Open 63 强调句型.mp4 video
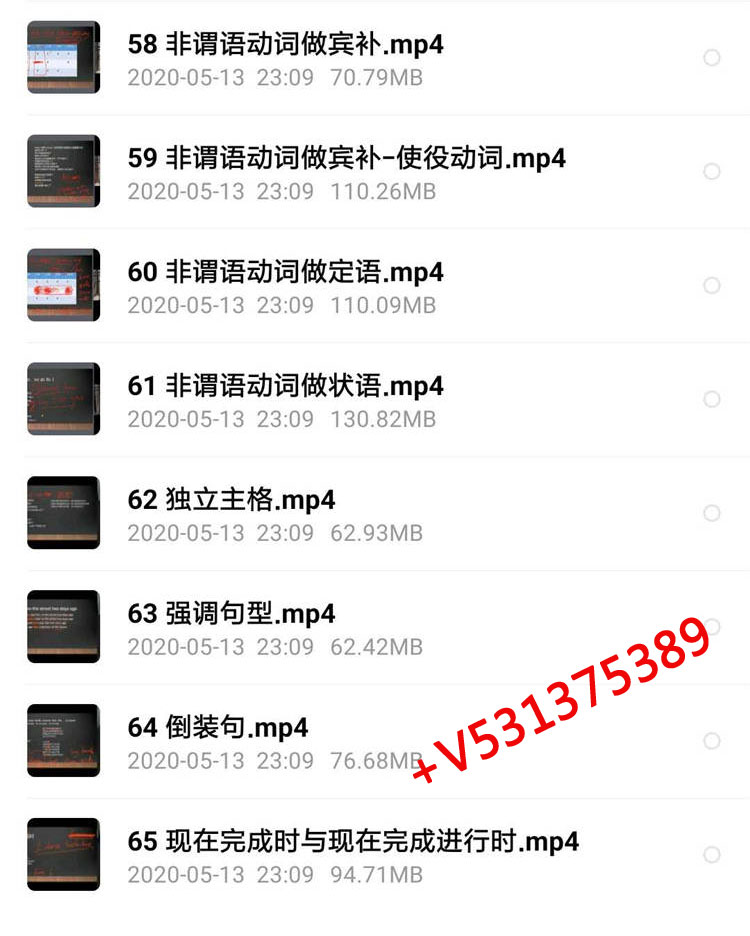 pyautogui.click(x=231, y=614)
